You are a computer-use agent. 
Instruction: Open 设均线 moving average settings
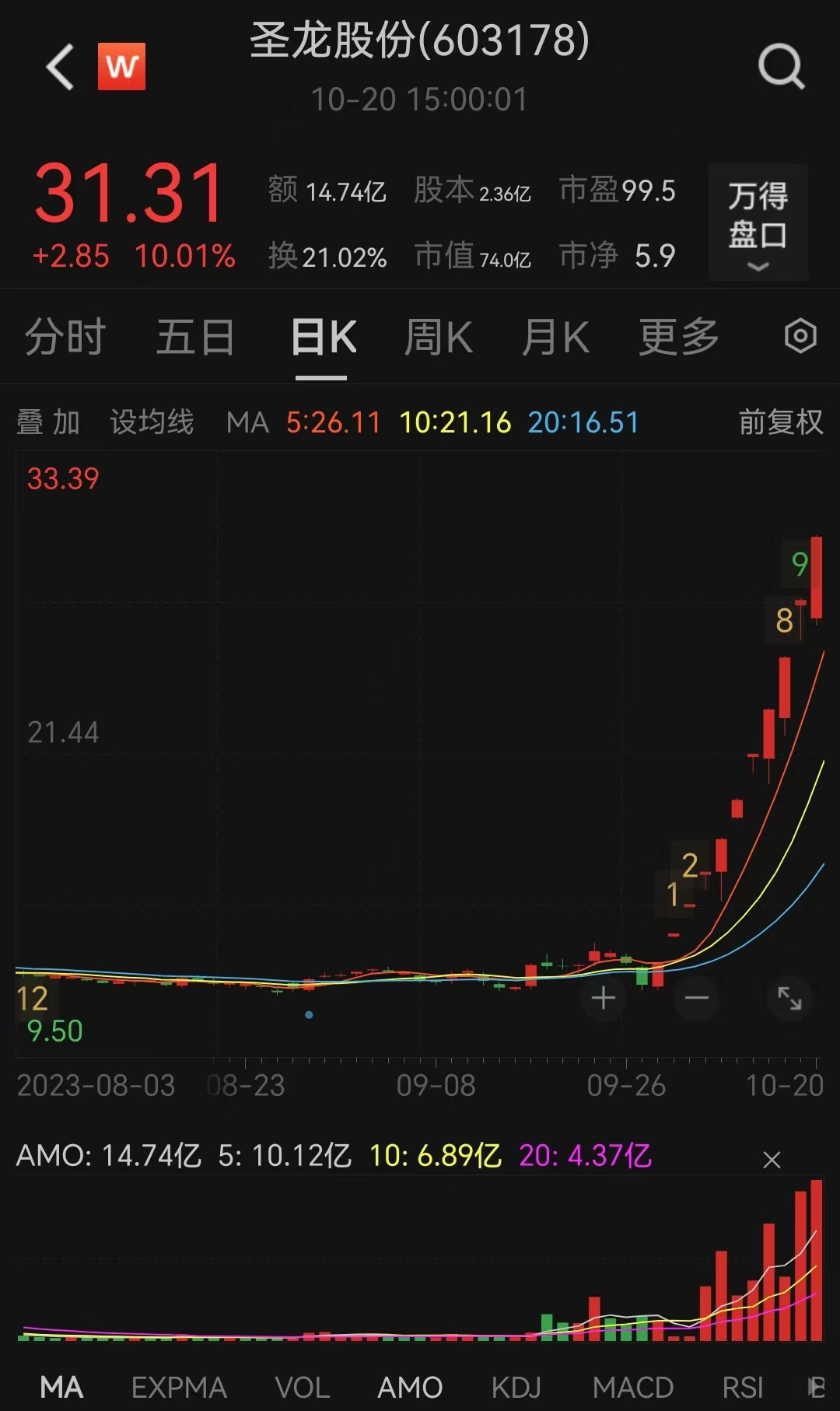point(152,422)
